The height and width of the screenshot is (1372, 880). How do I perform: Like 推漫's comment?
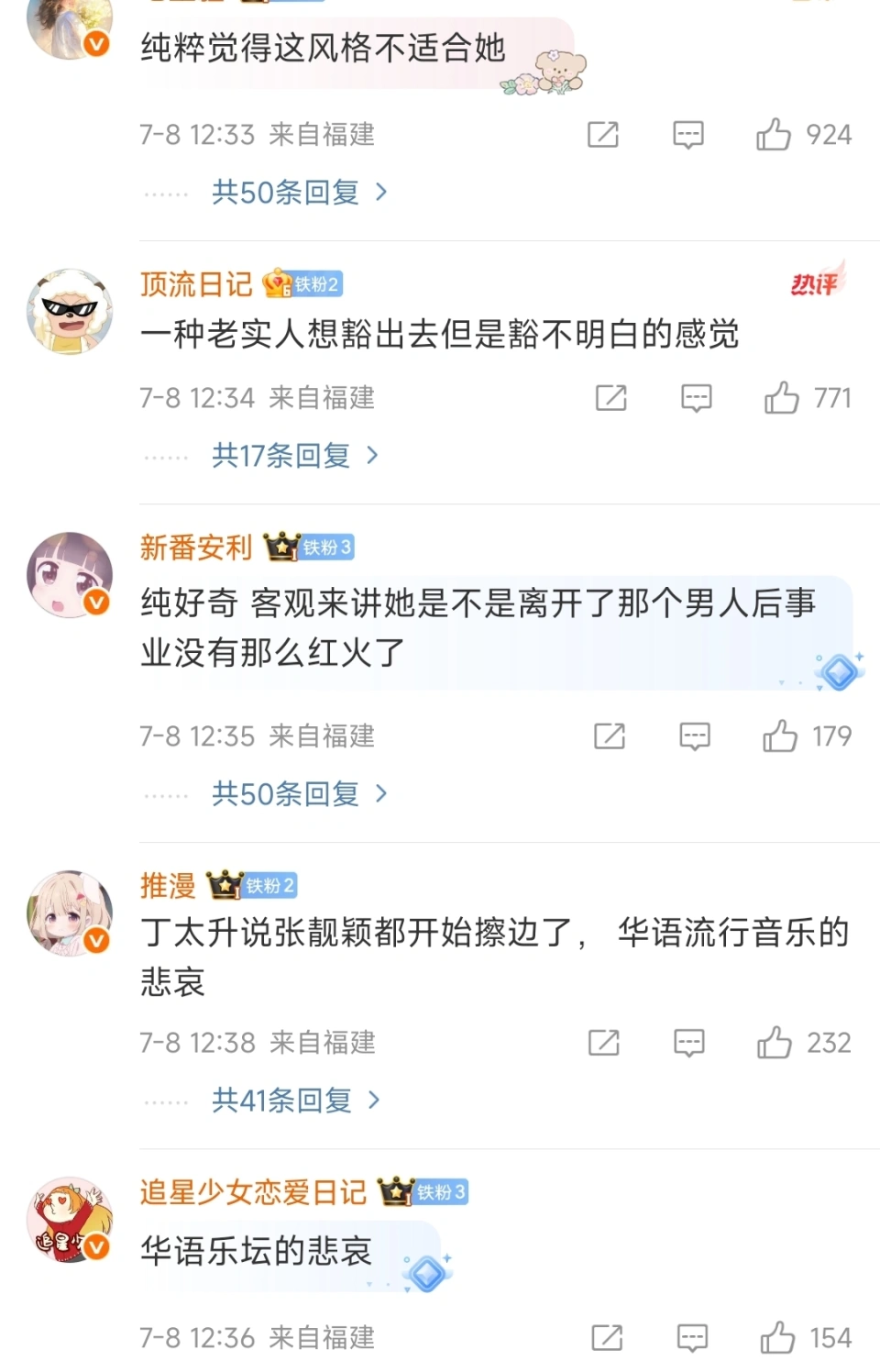(x=775, y=1043)
